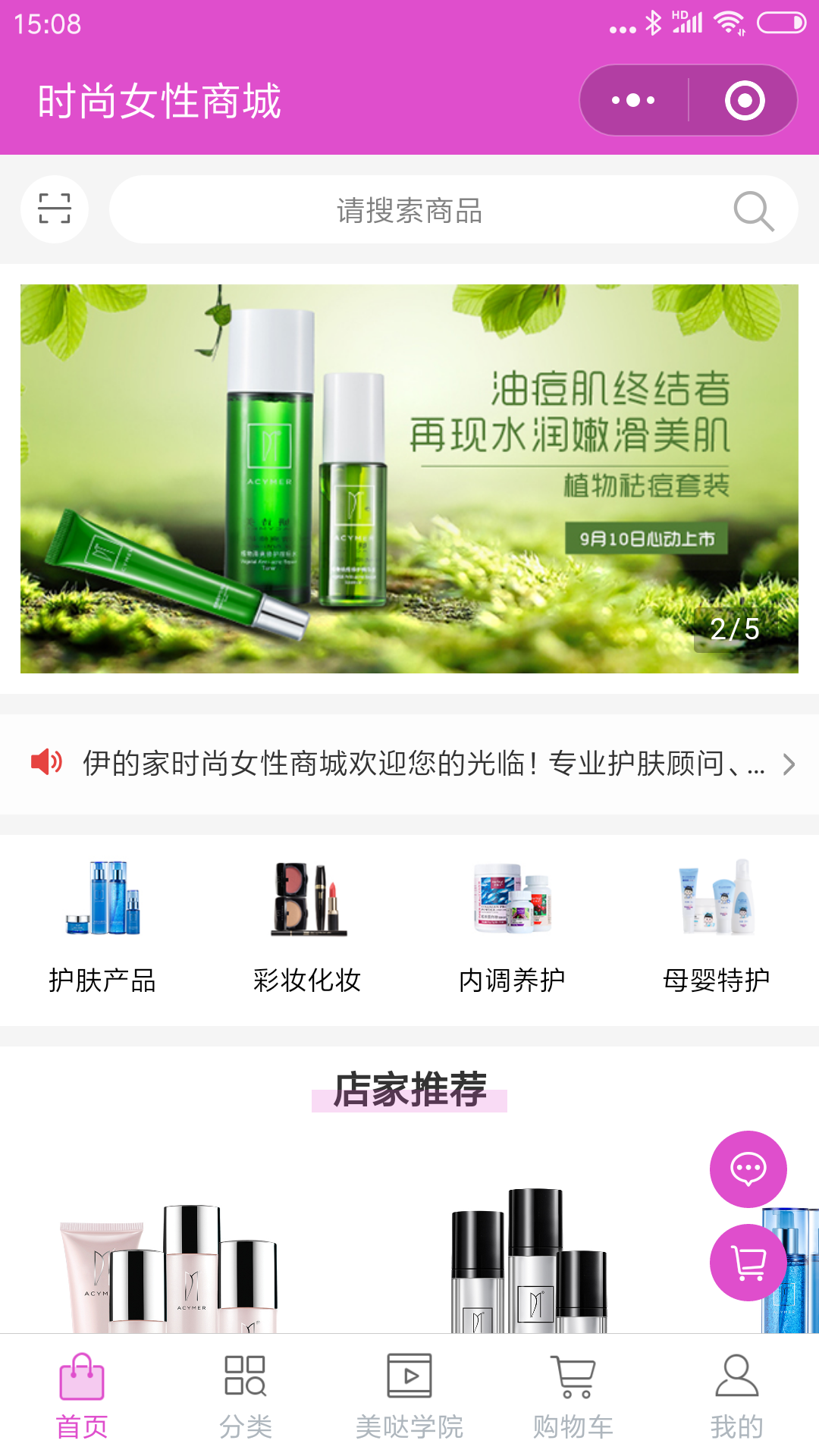Switch to the 购物车 tab
Screen dimensions: 819x1456
[x=573, y=1395]
